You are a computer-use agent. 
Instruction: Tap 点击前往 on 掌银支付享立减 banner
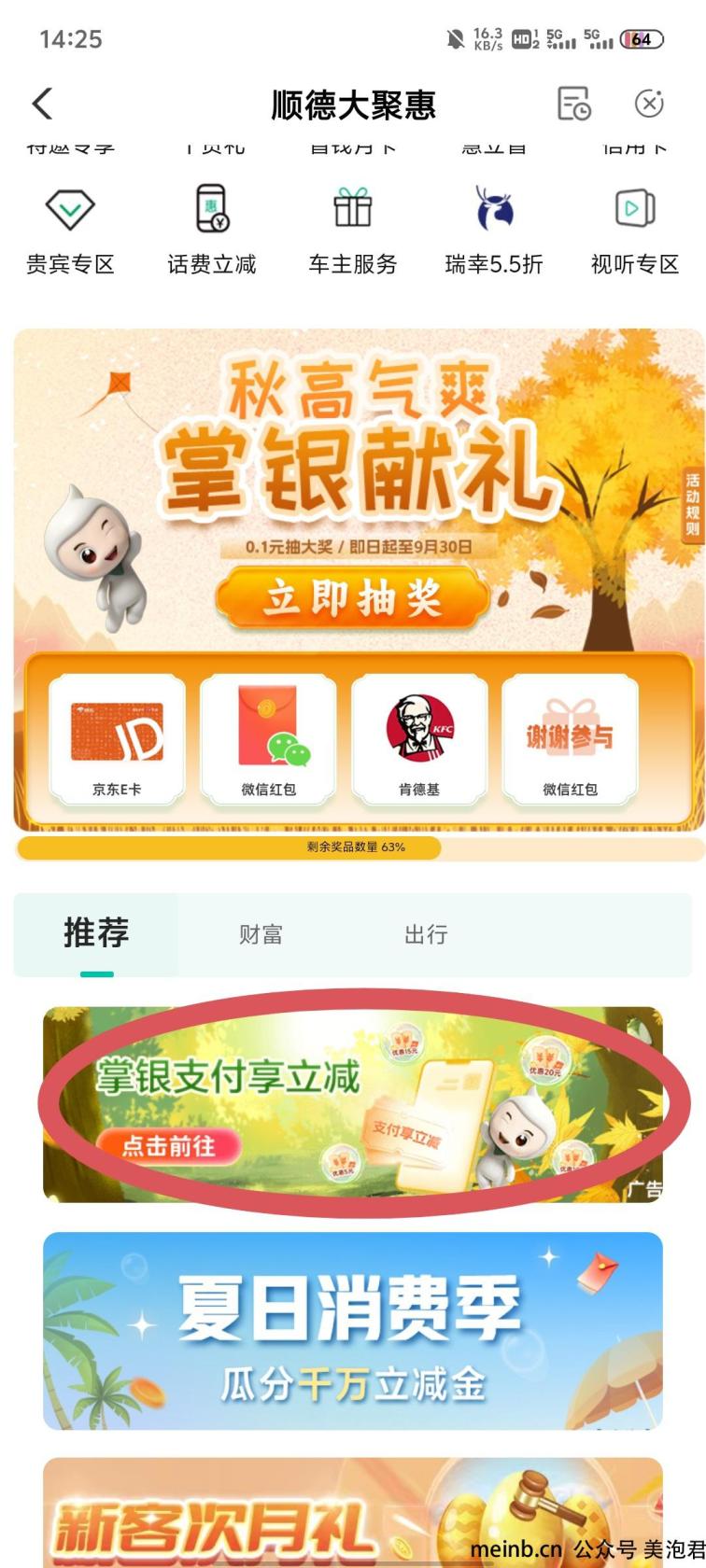click(169, 1145)
